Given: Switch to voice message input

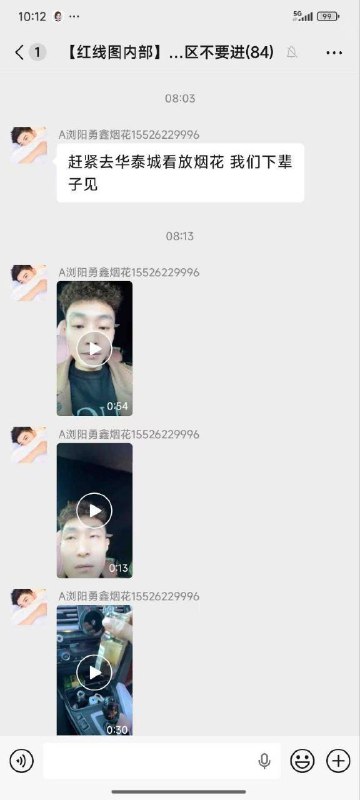Looking at the screenshot, I should tap(21, 761).
